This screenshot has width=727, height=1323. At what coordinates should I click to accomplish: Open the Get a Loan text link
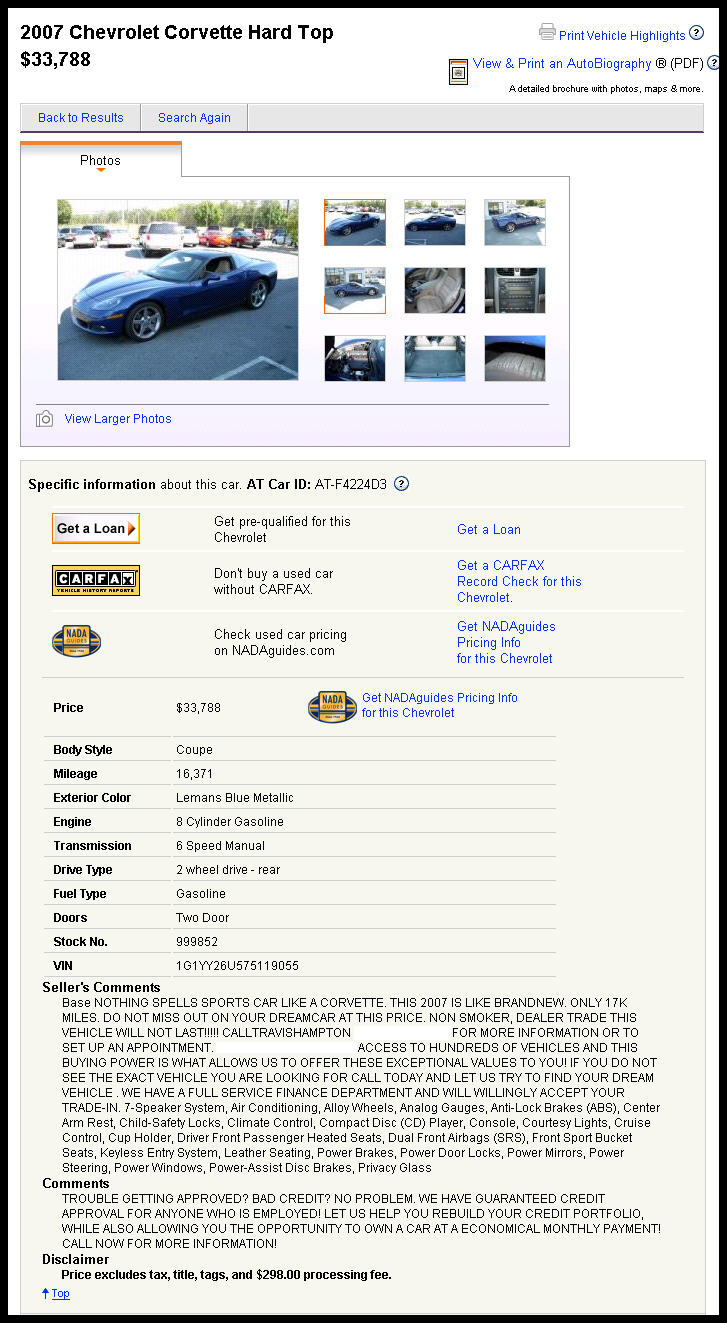[x=489, y=530]
